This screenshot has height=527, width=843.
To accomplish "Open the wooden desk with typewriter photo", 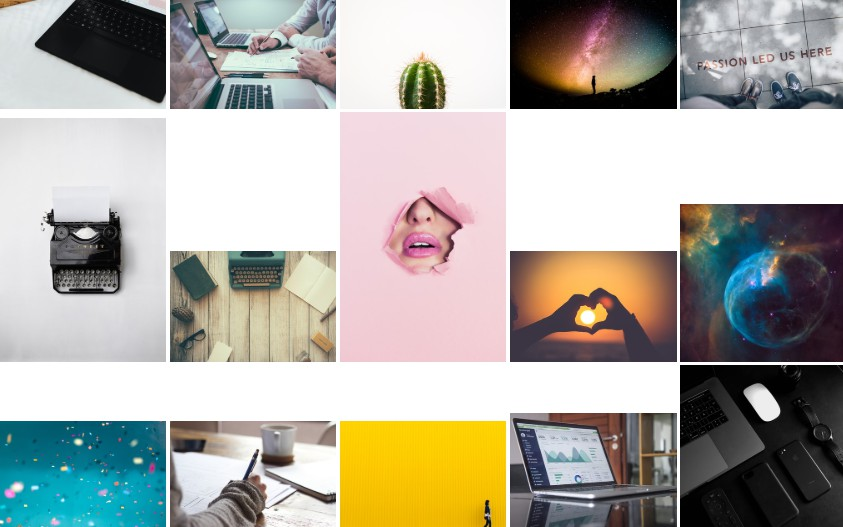I will point(253,306).
